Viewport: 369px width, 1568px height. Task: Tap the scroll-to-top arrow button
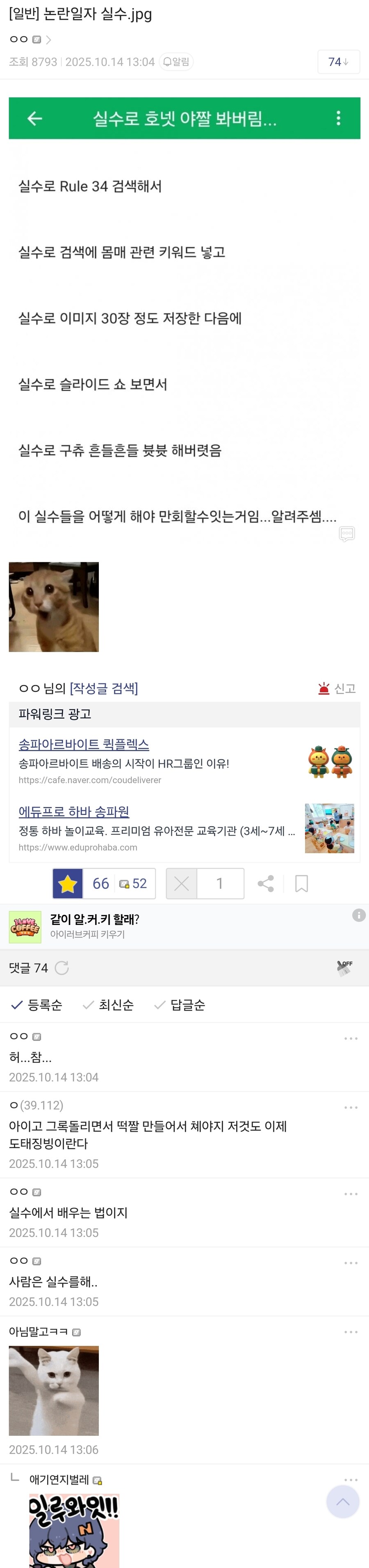343,1502
